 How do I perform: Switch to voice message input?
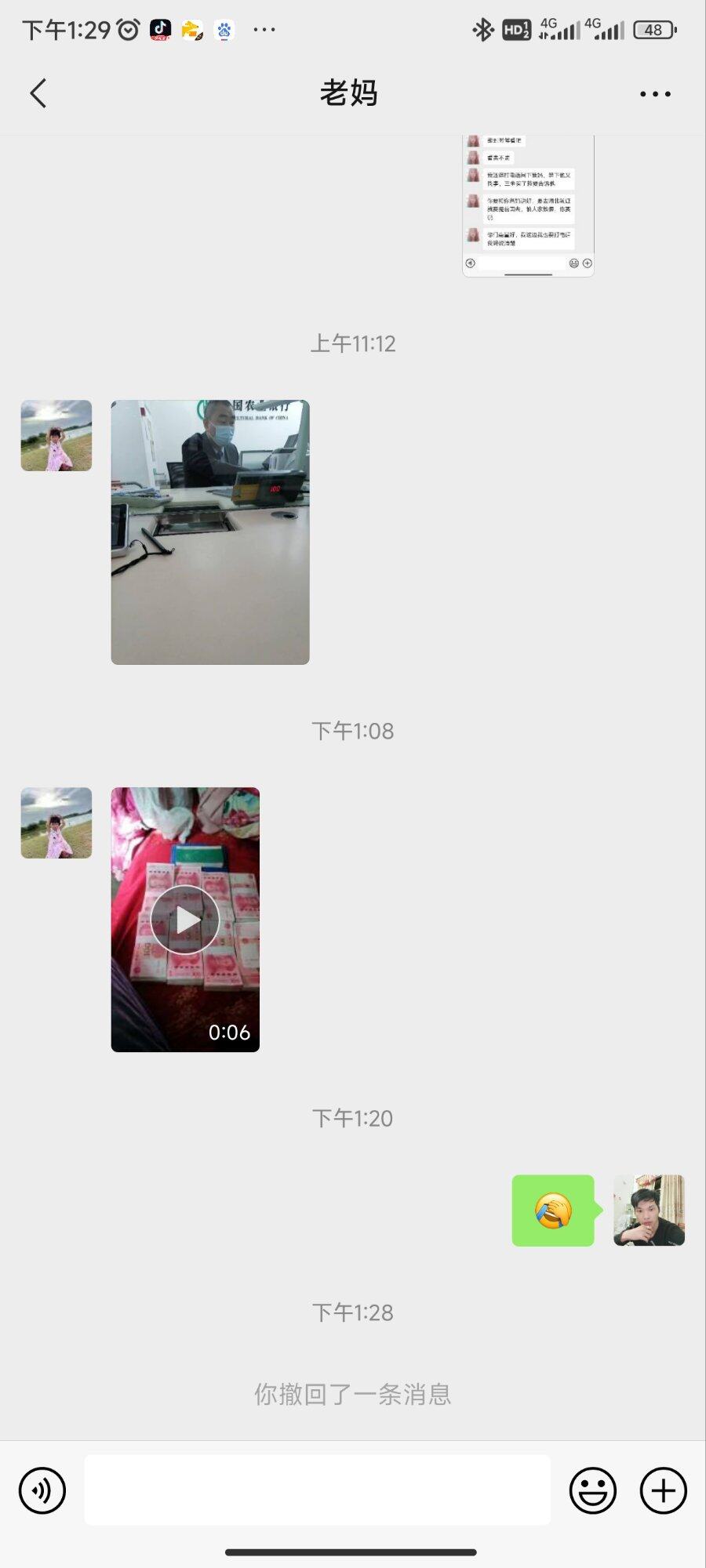tap(42, 1490)
